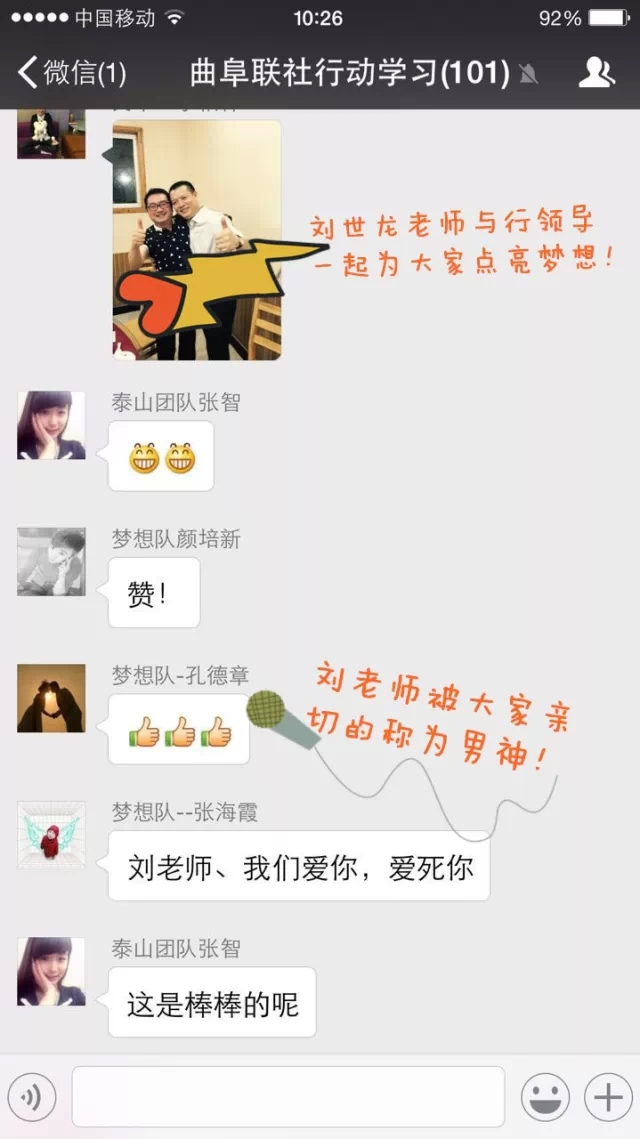This screenshot has width=640, height=1139.
Task: Go back to the 微信 chat list
Action: tap(70, 73)
